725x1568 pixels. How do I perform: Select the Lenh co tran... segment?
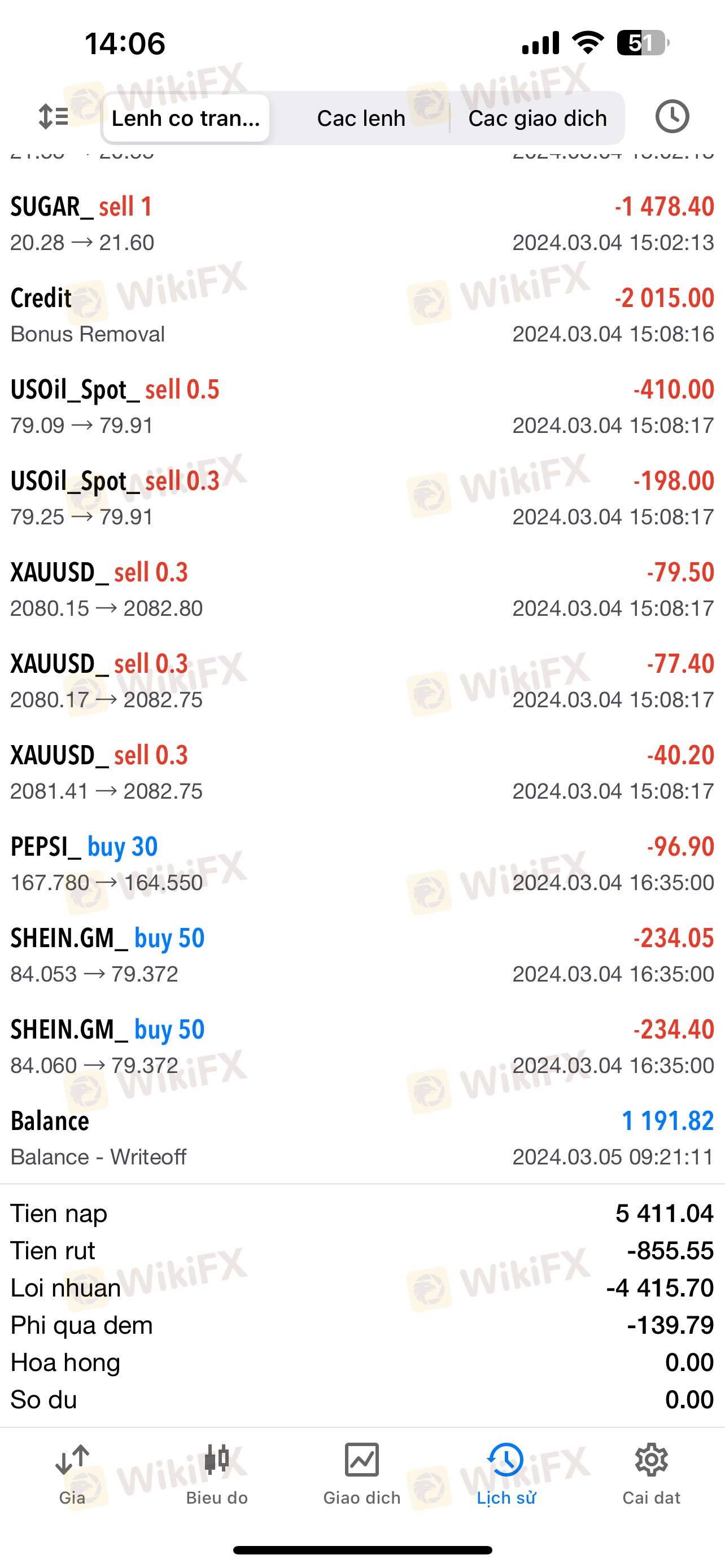click(x=186, y=118)
